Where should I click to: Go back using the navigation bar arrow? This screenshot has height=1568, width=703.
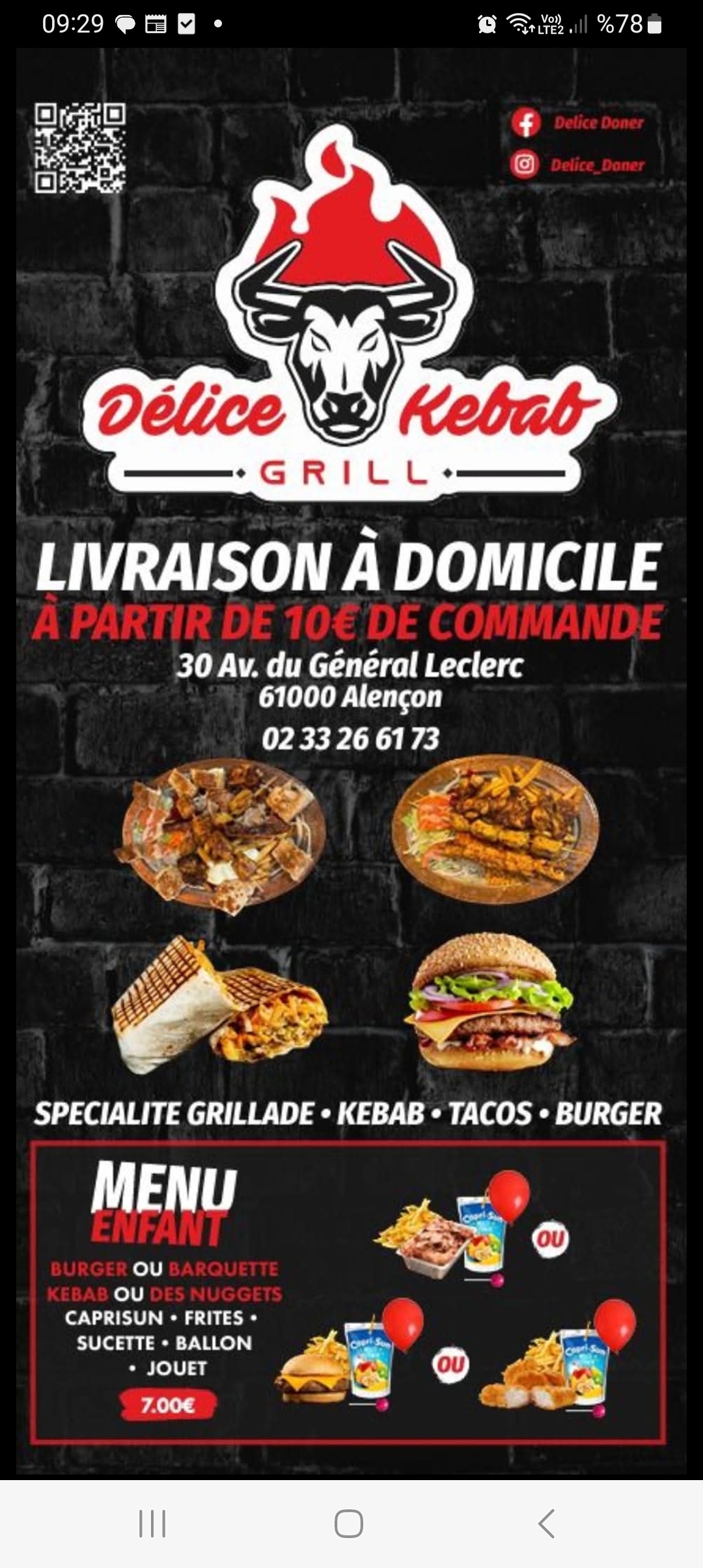(x=546, y=1524)
